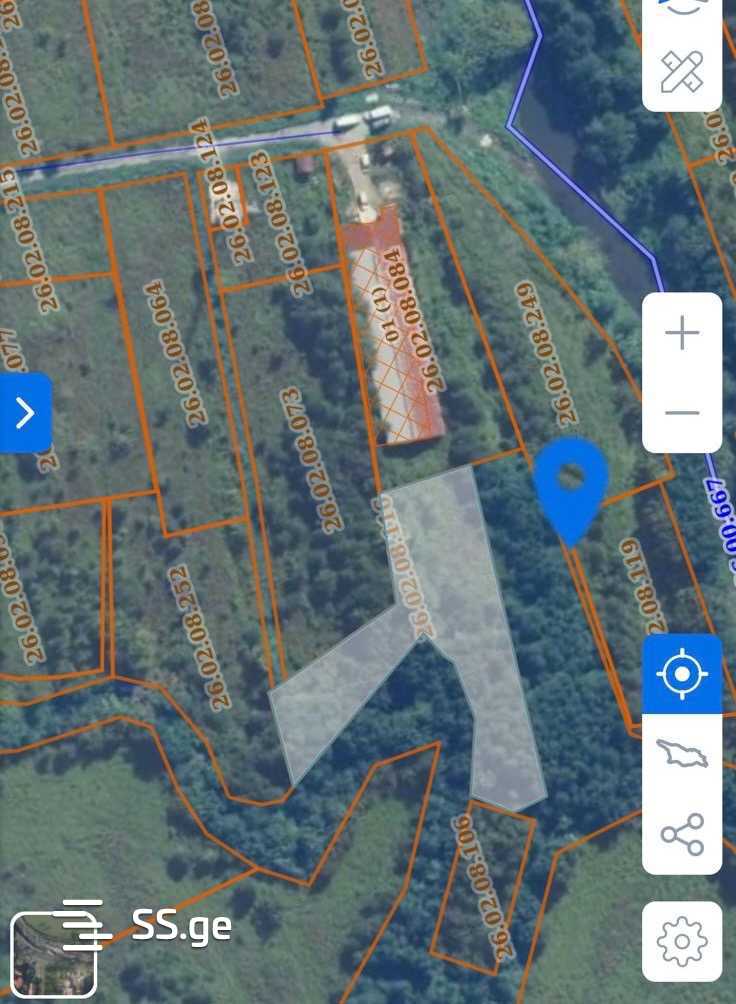Viewport: 736px width, 1004px height.
Task: Share this map location
Action: (682, 834)
